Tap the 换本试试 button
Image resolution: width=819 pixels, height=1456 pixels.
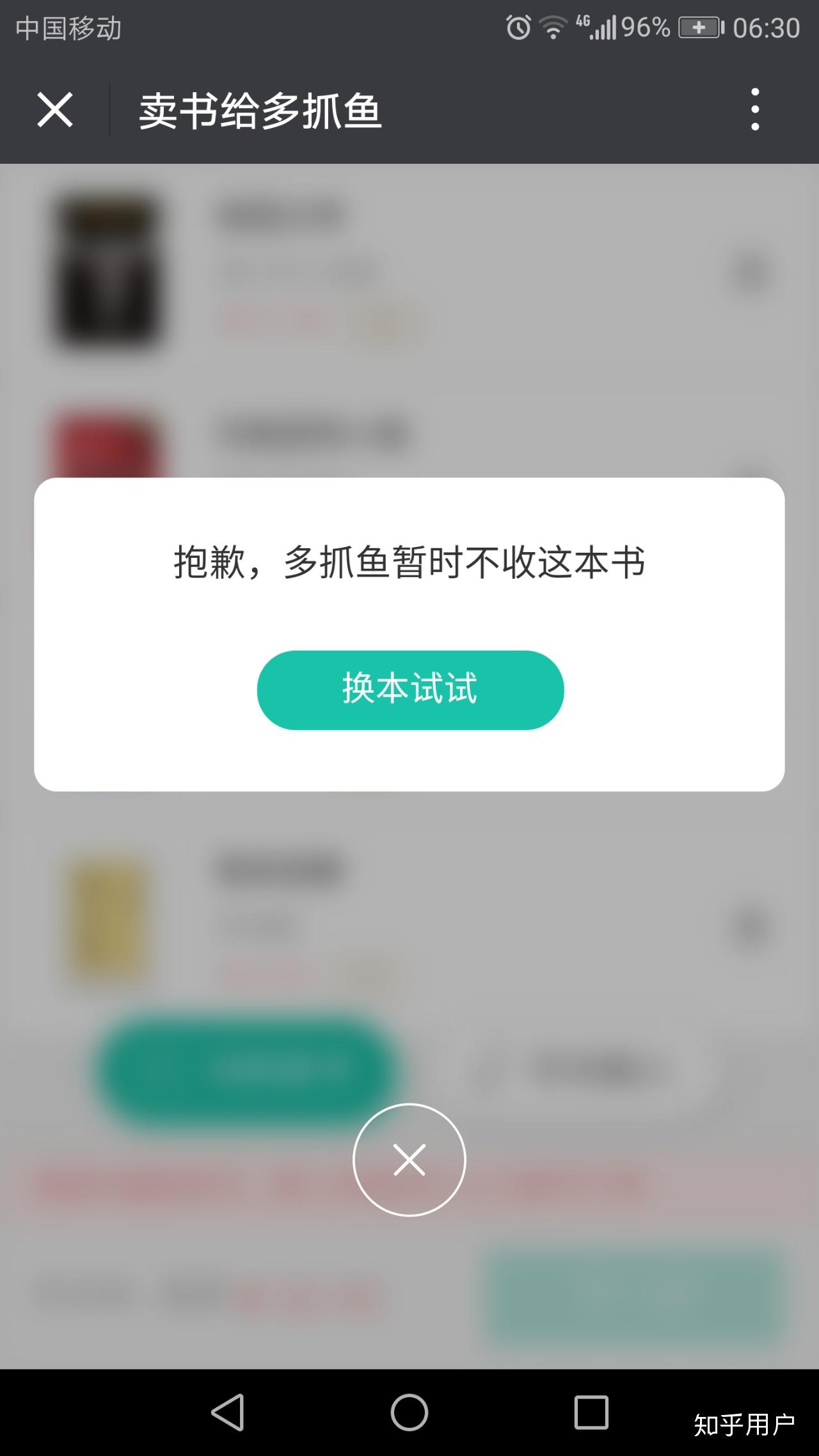click(x=409, y=690)
